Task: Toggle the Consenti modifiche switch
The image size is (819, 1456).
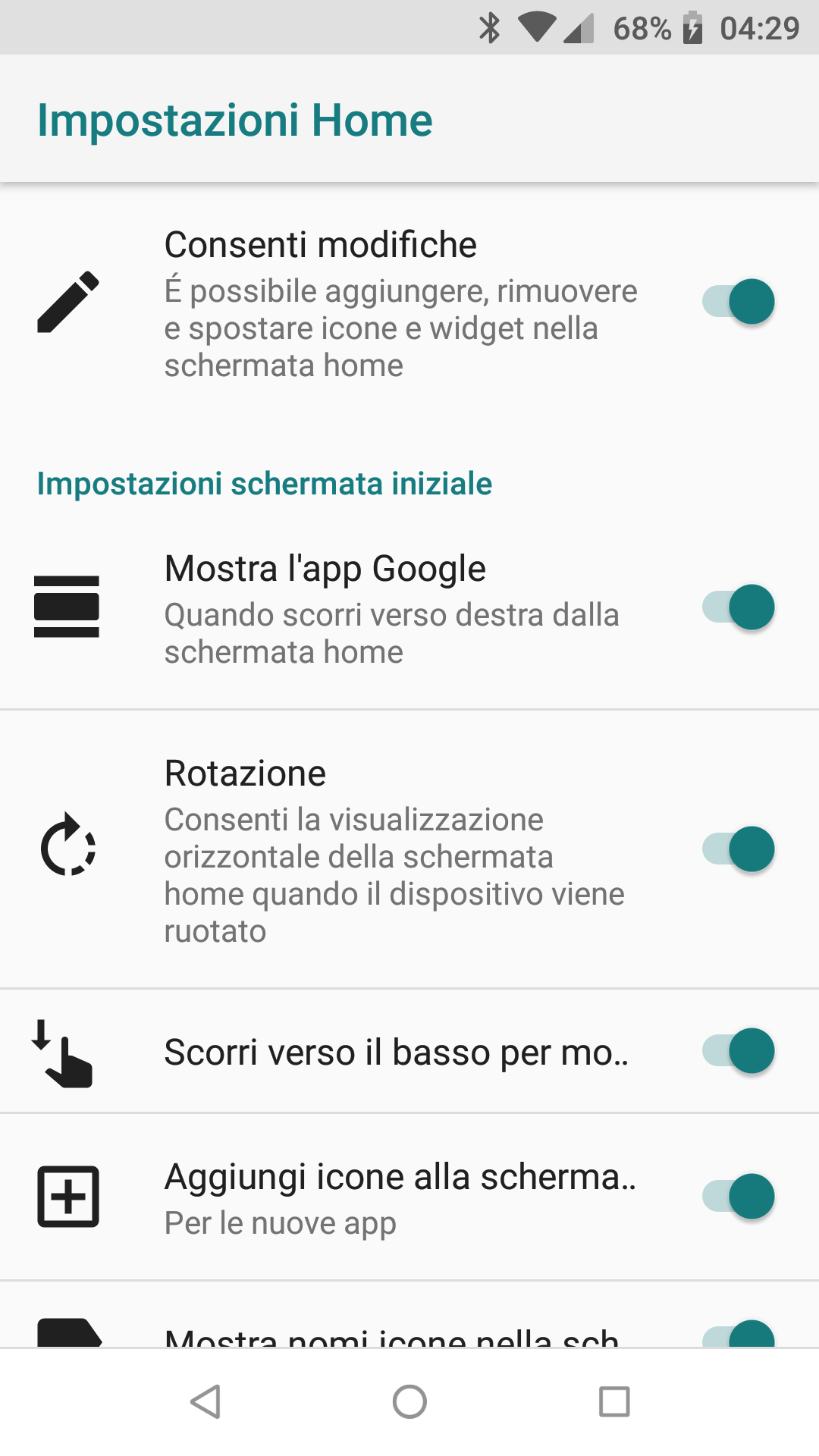Action: tap(739, 302)
